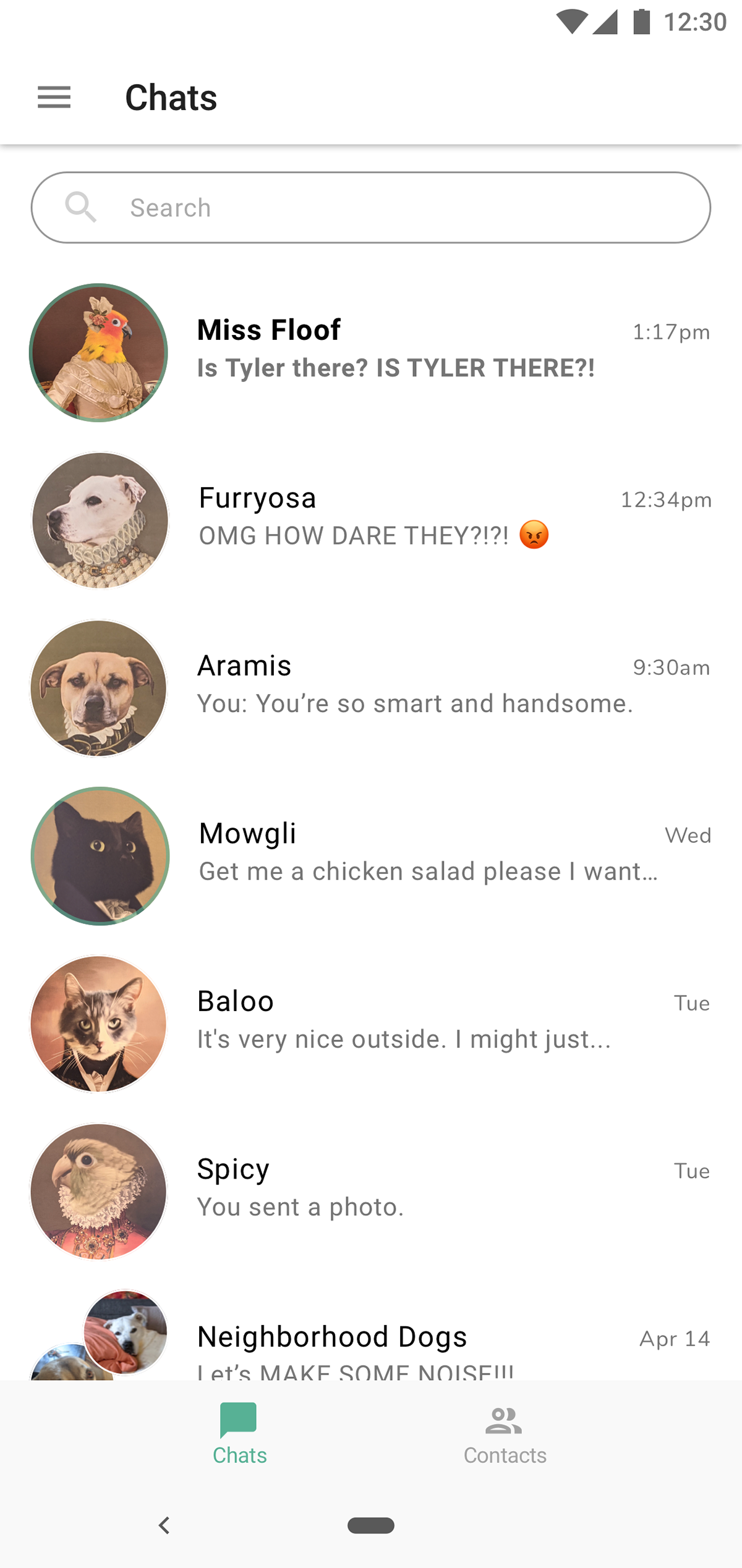This screenshot has width=742, height=1568.
Task: Open the hamburger drawer menu
Action: pyautogui.click(x=54, y=98)
